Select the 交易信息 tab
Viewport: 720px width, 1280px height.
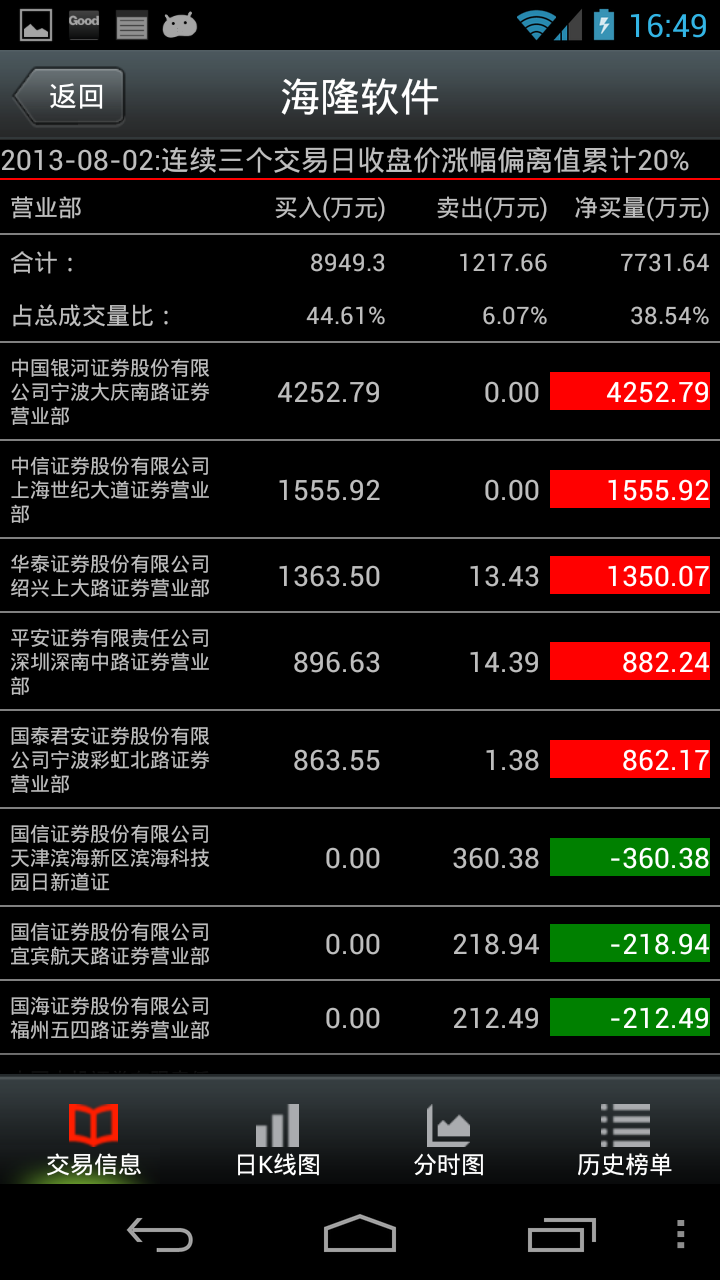[94, 1138]
